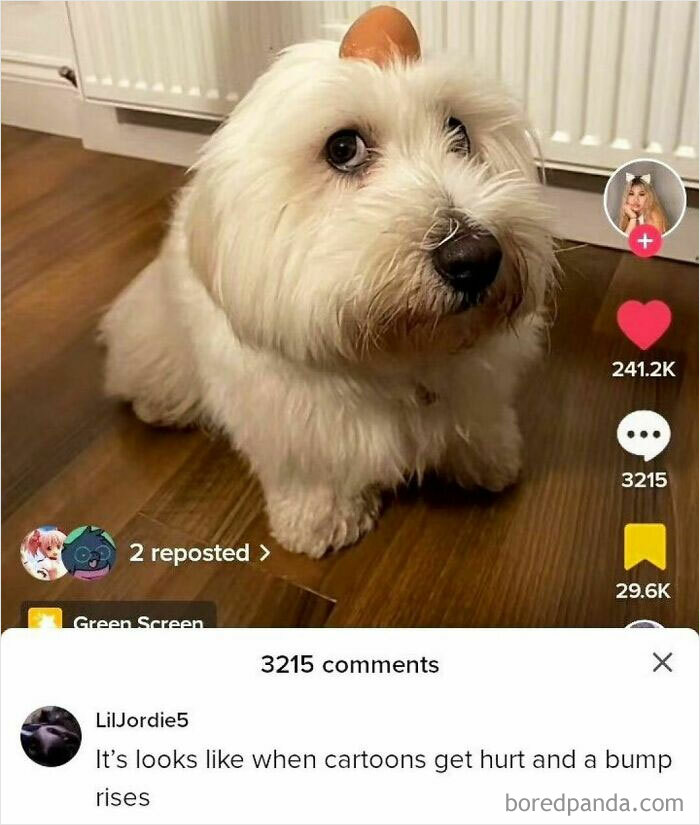Tap the LilJordie5 username

point(142,720)
